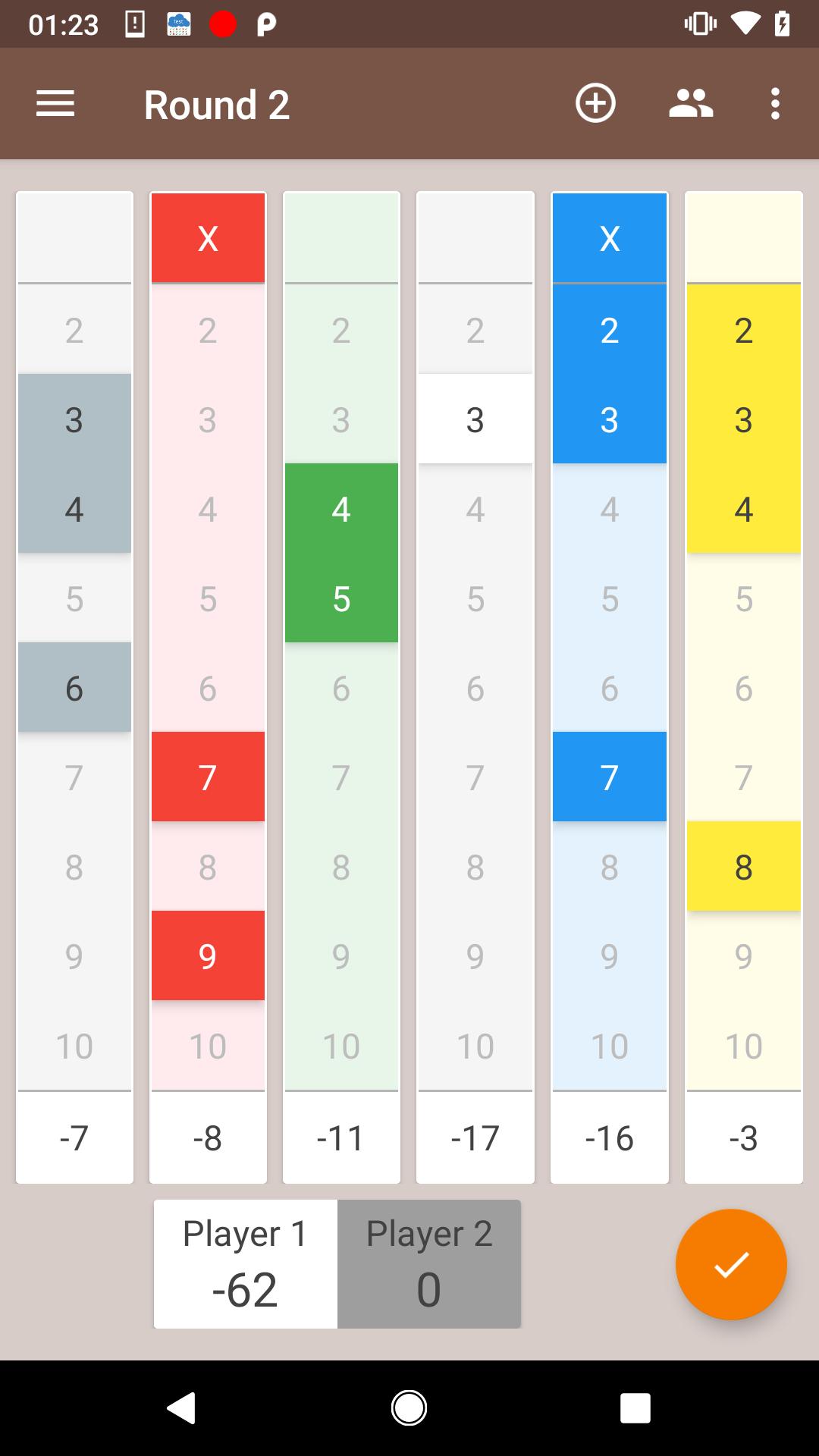Image resolution: width=819 pixels, height=1456 pixels.
Task: Toggle 9 in the red column
Action: click(208, 956)
